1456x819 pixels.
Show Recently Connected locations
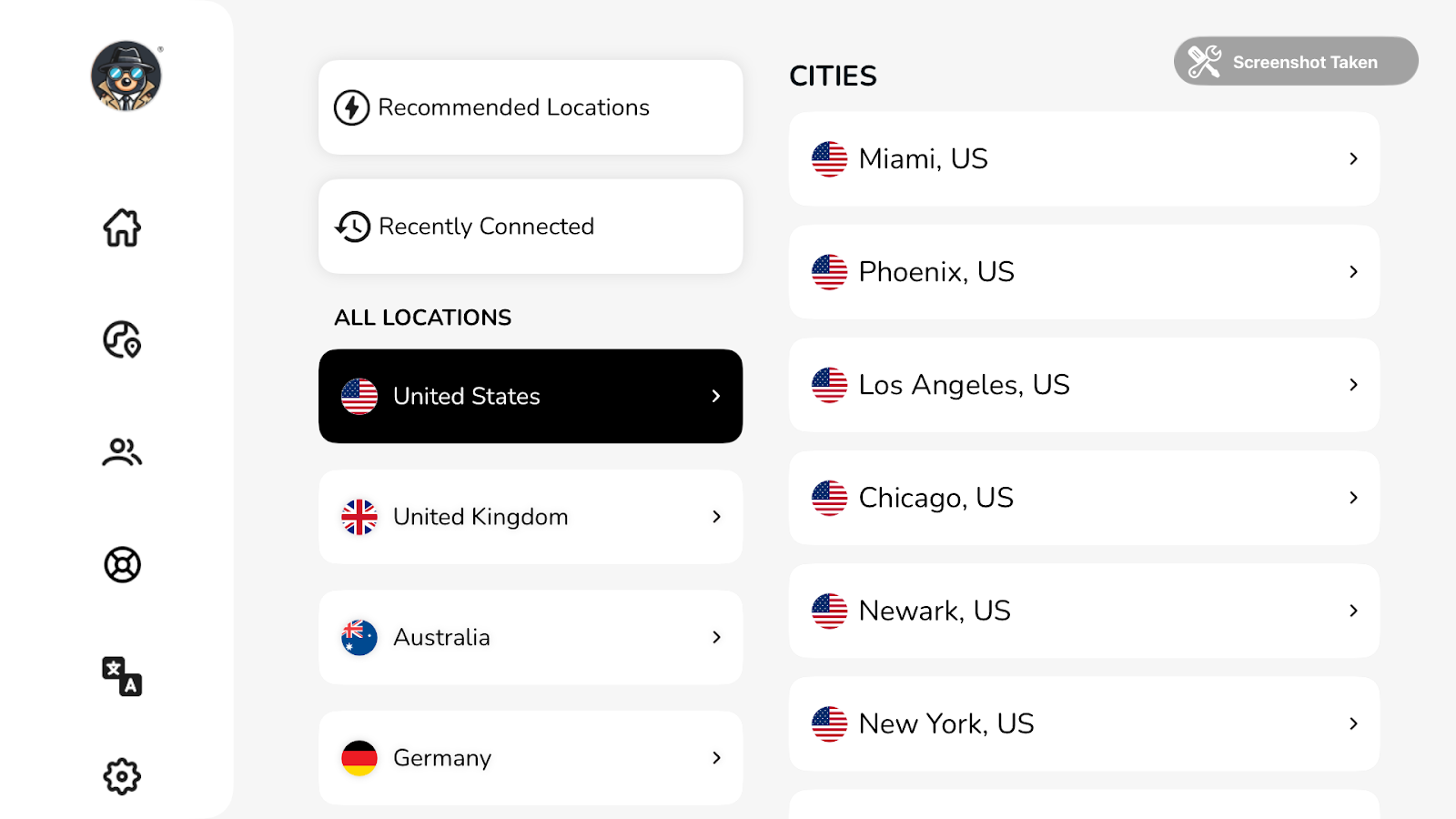(x=531, y=227)
